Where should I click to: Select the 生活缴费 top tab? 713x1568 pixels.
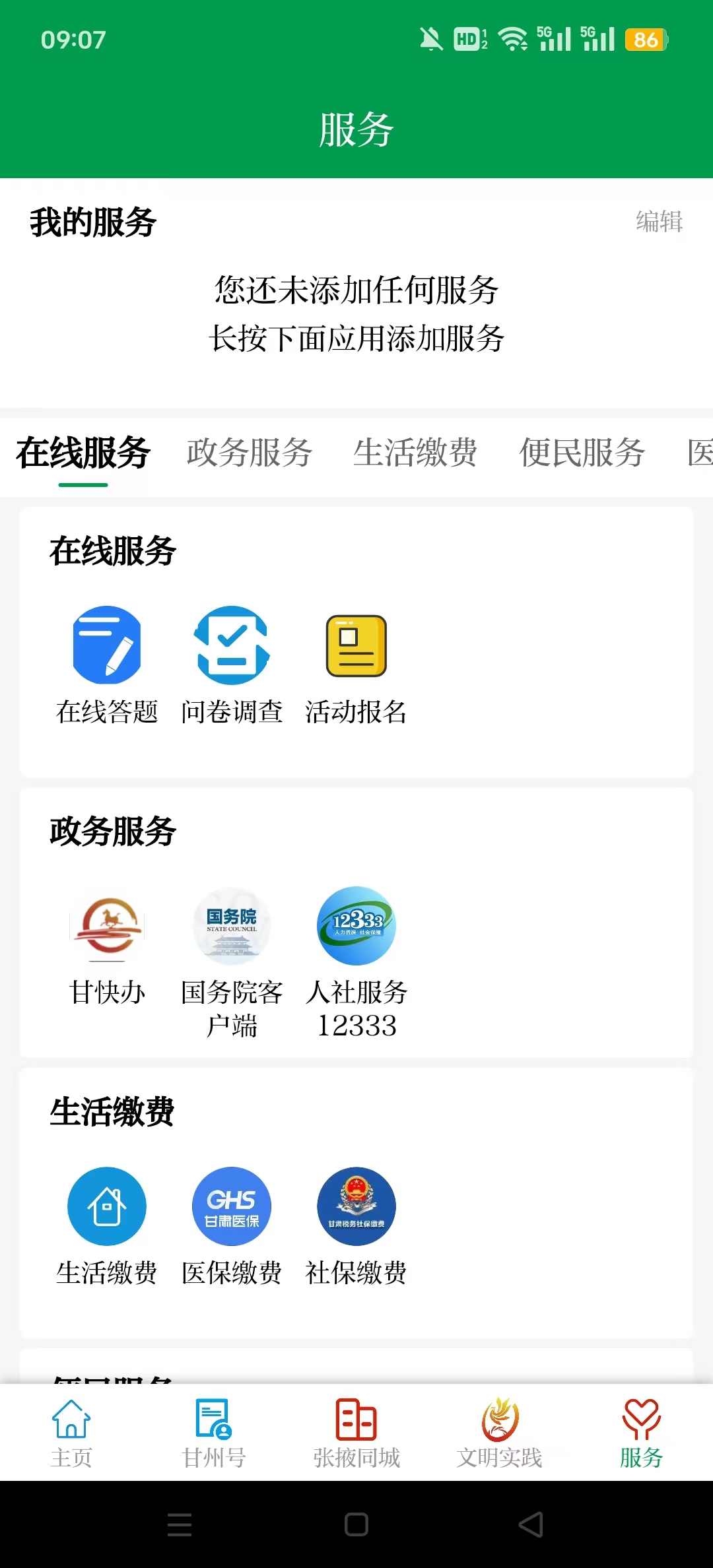pos(415,453)
